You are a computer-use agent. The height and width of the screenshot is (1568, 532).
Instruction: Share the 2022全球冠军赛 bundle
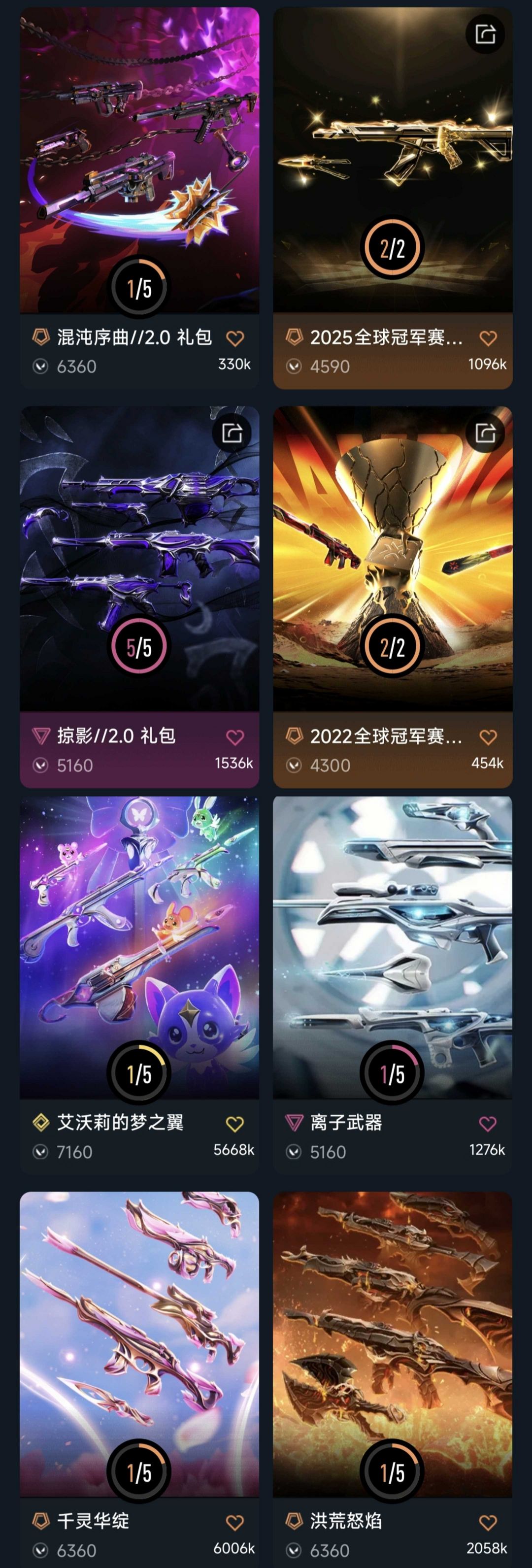click(485, 433)
